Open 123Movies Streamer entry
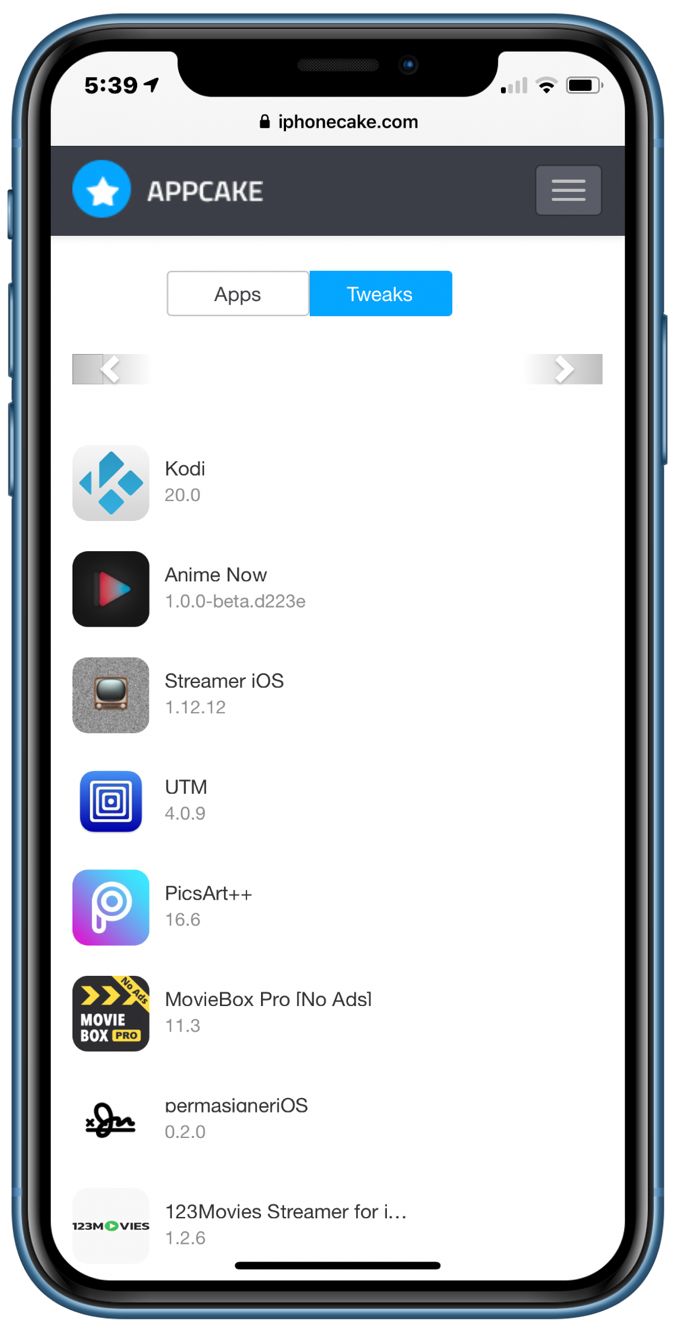This screenshot has width=675, height=1336. [x=285, y=1223]
